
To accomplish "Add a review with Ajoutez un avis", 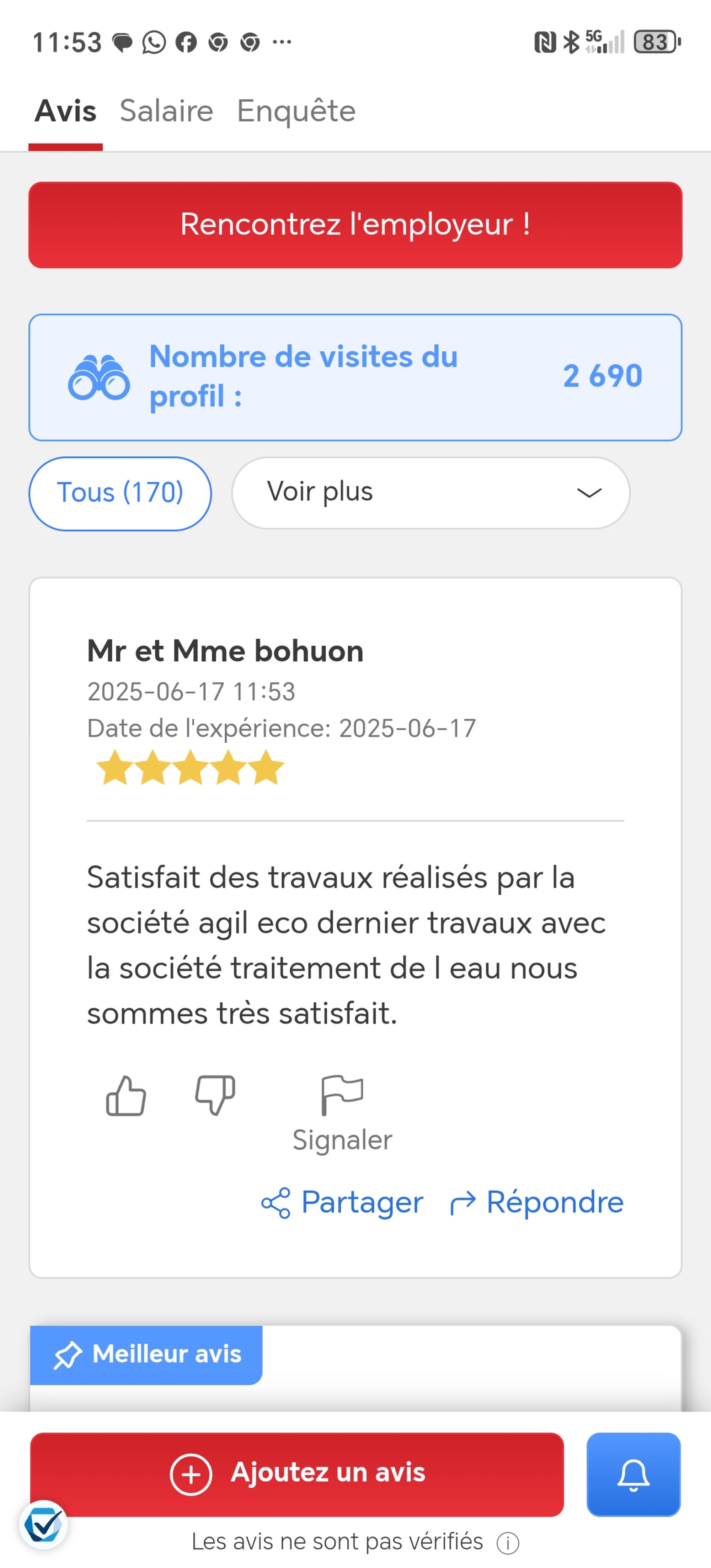I will click(297, 1474).
